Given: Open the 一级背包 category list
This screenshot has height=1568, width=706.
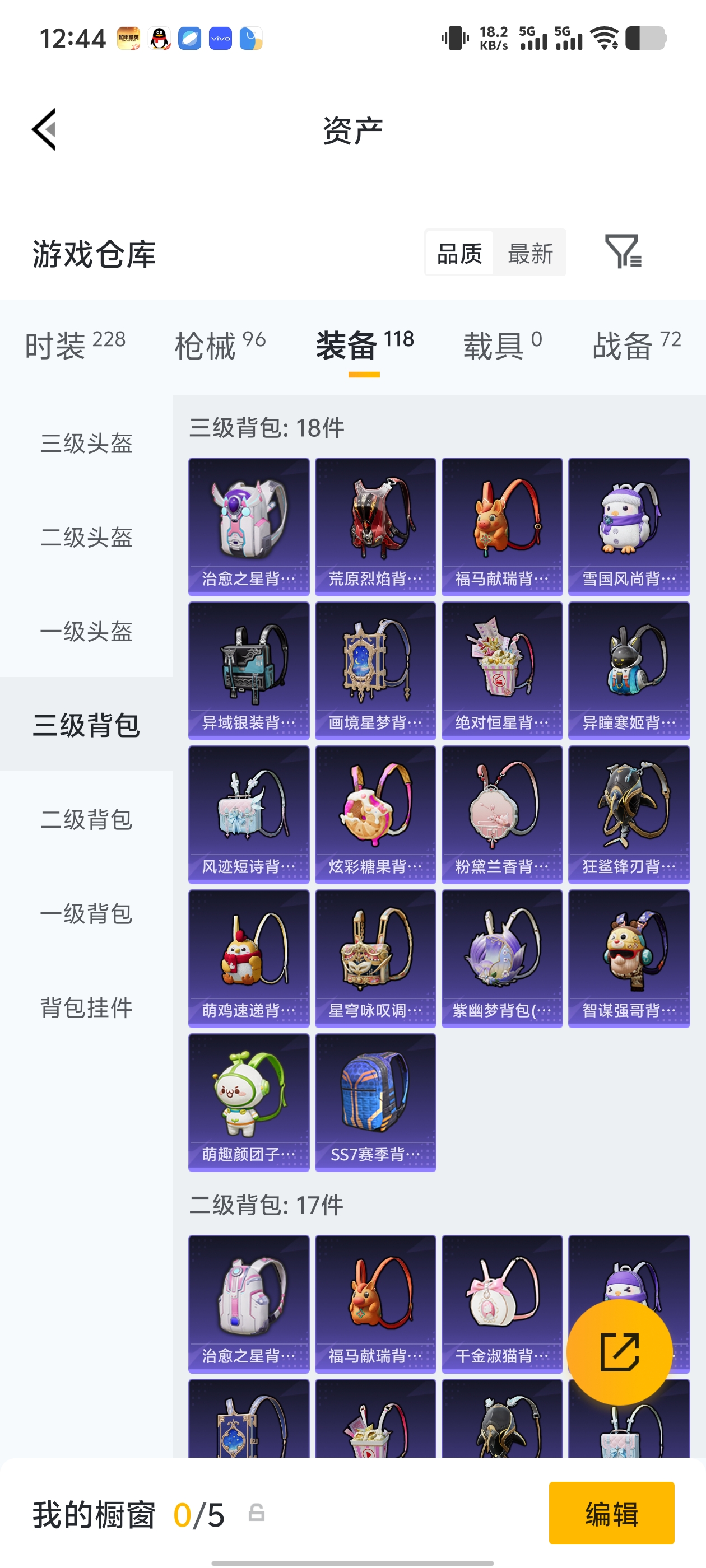Looking at the screenshot, I should pyautogui.click(x=87, y=913).
